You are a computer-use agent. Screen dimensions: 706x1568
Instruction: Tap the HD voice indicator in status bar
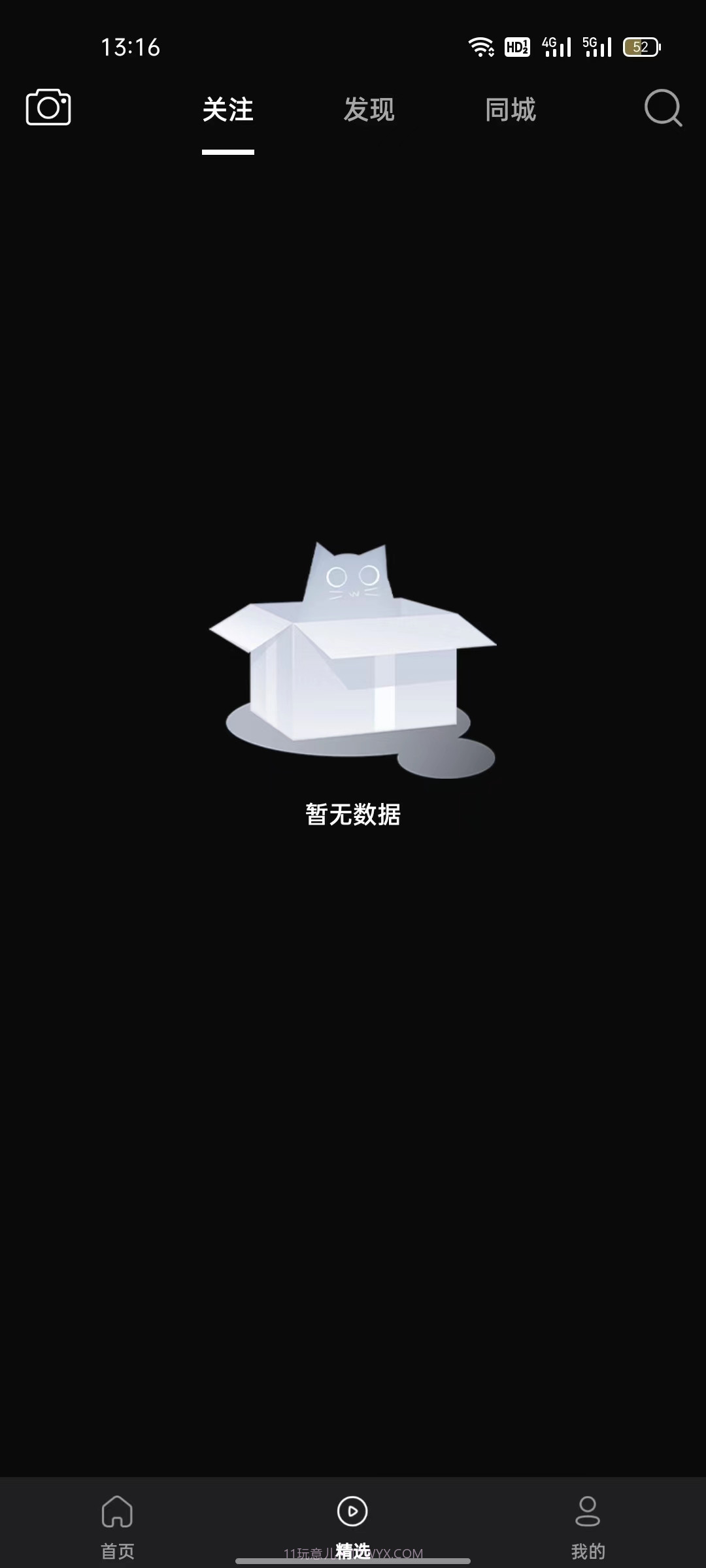pos(516,46)
